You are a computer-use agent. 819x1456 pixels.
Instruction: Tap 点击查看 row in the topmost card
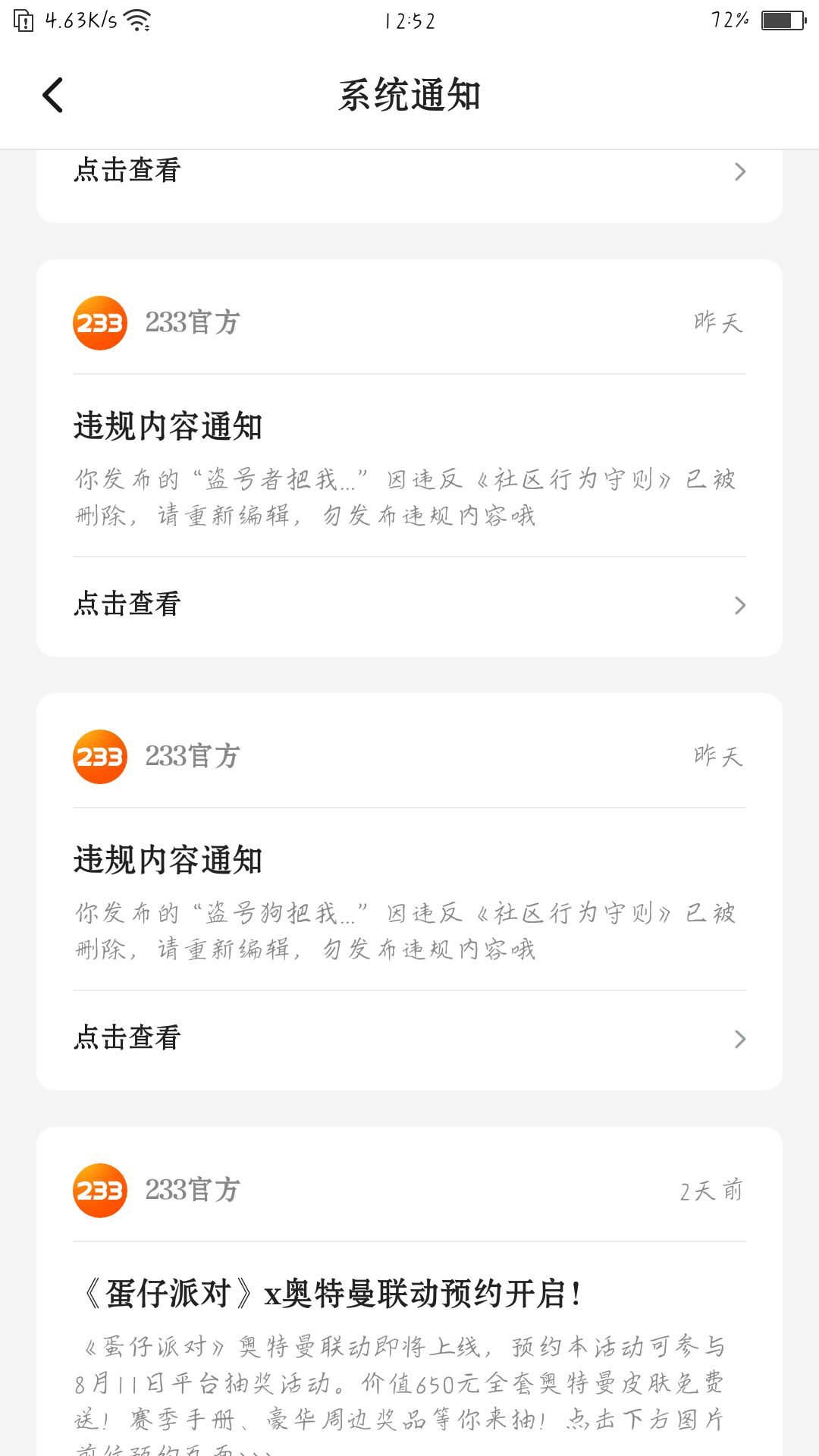(x=409, y=171)
